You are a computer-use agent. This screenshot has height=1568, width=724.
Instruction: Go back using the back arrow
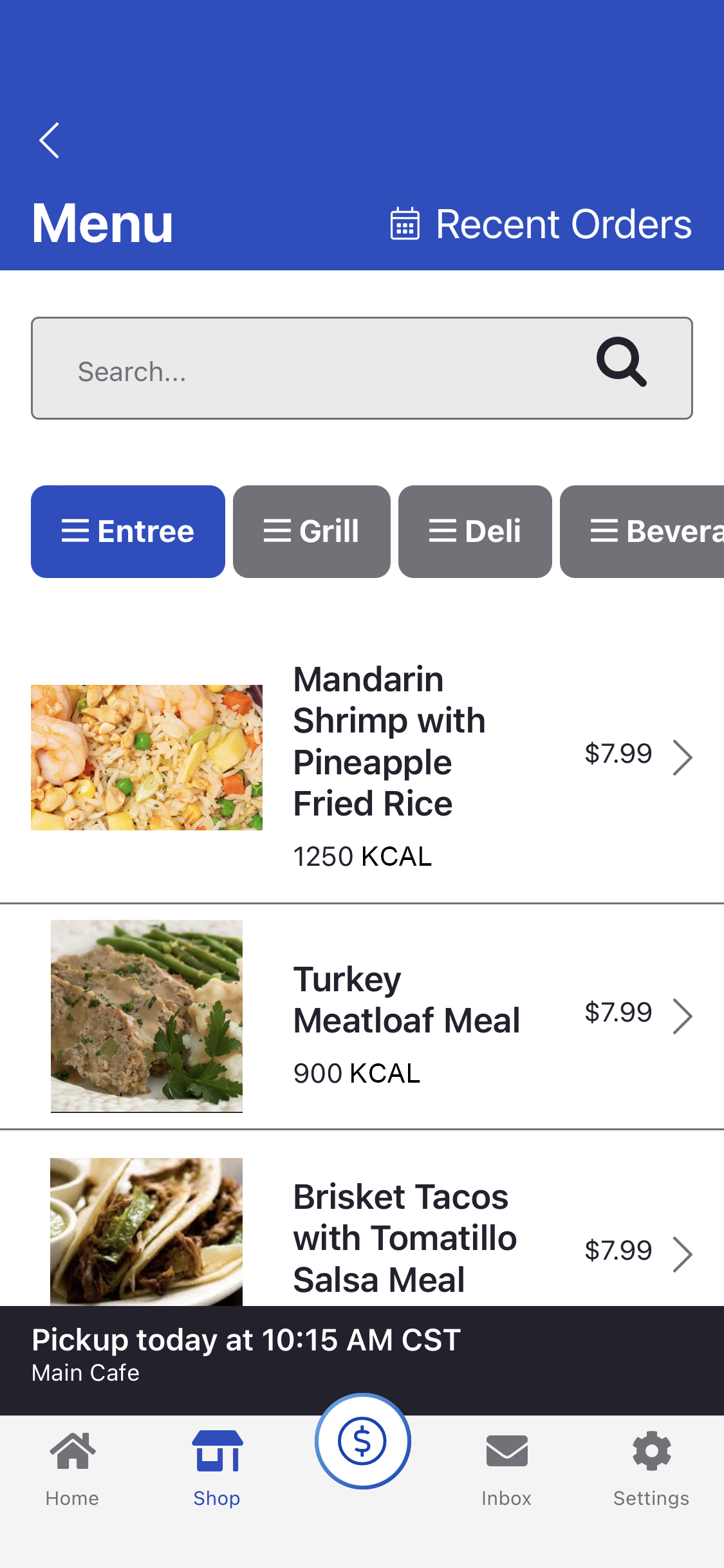coord(50,140)
